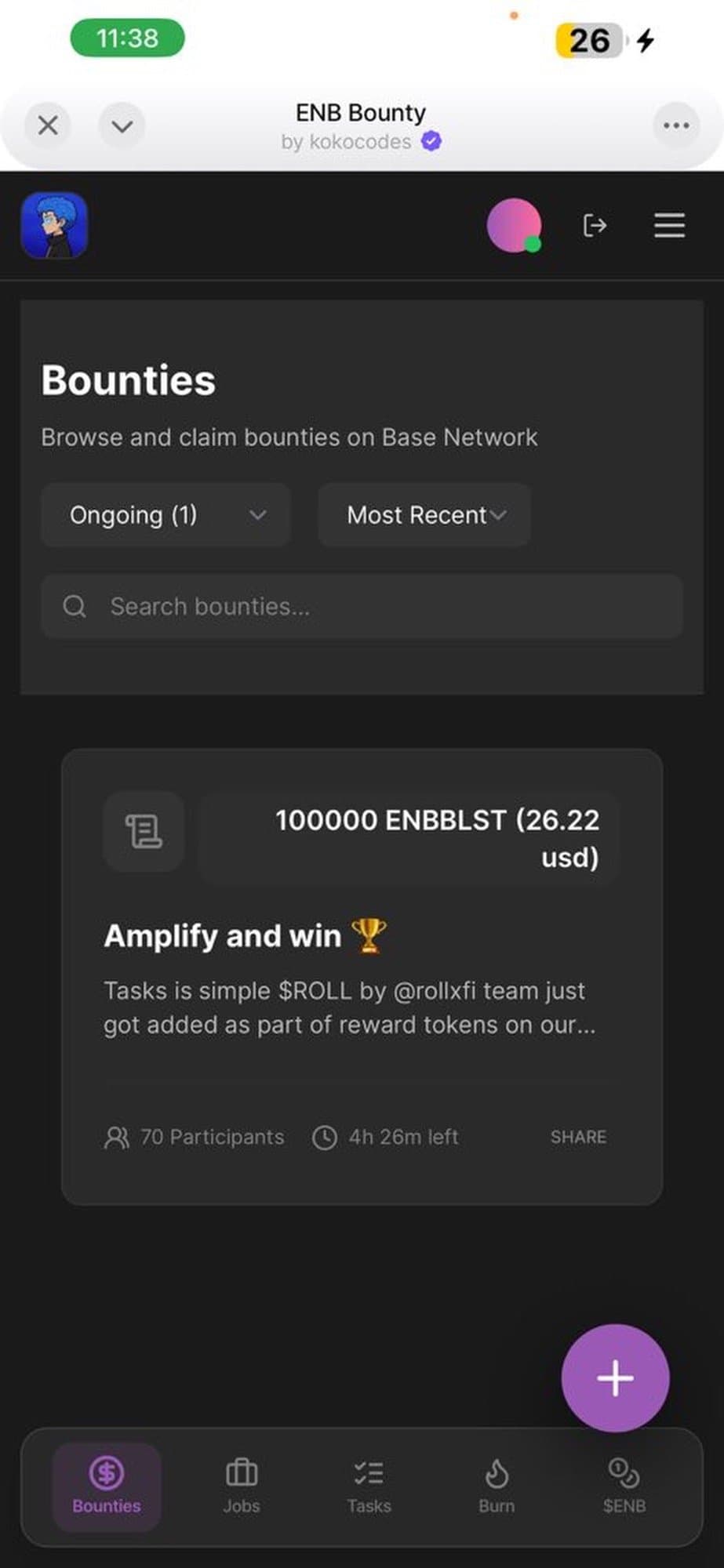724x1568 pixels.
Task: Open the three-dot options menu
Action: point(675,125)
